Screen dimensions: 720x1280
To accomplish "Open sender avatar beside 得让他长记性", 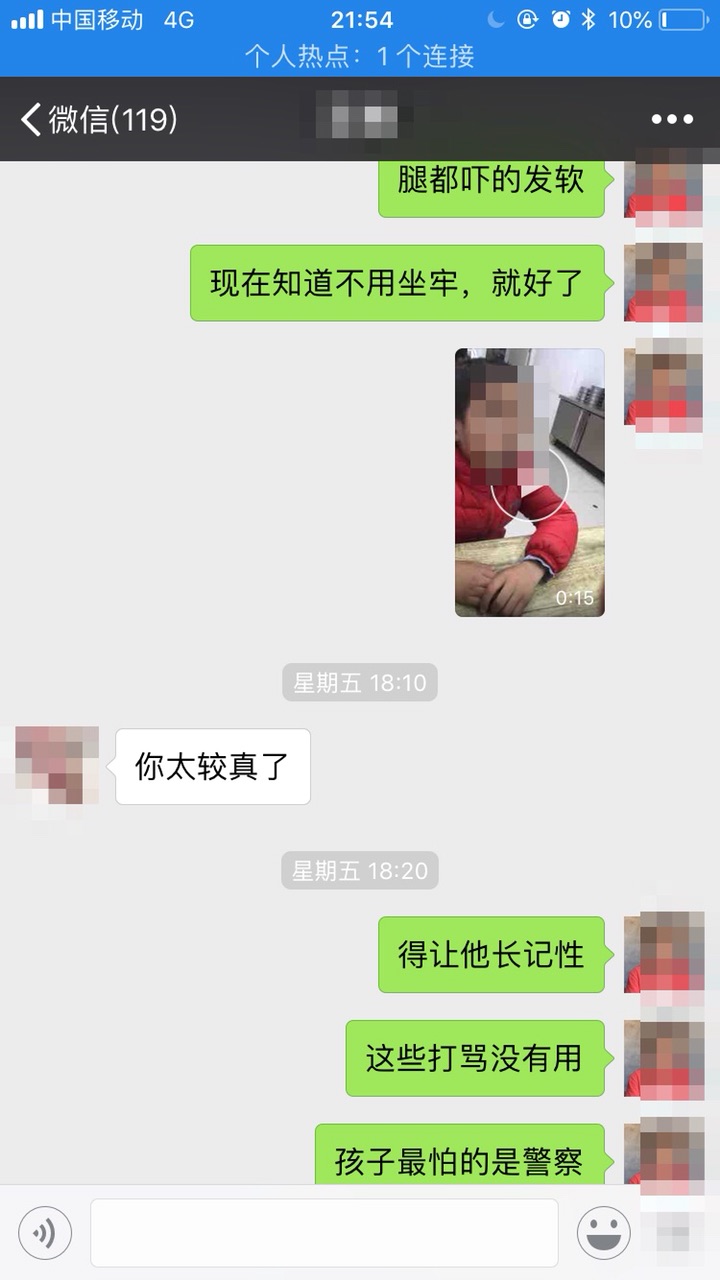I will click(664, 954).
